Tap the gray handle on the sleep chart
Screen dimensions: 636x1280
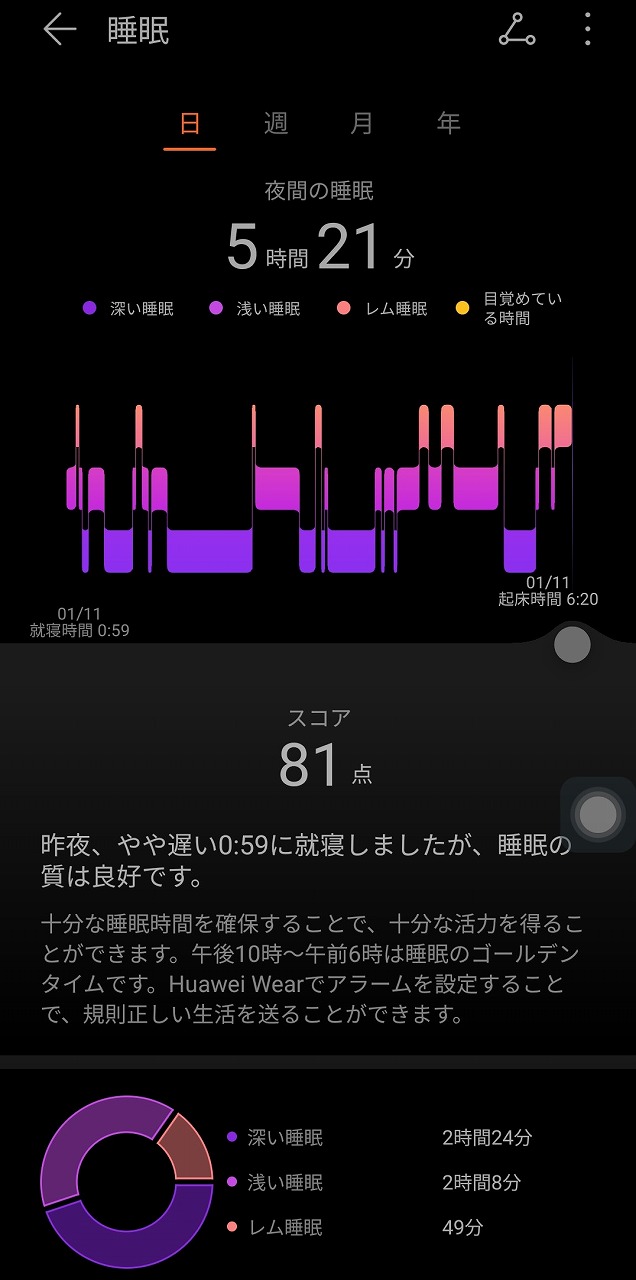(x=572, y=645)
